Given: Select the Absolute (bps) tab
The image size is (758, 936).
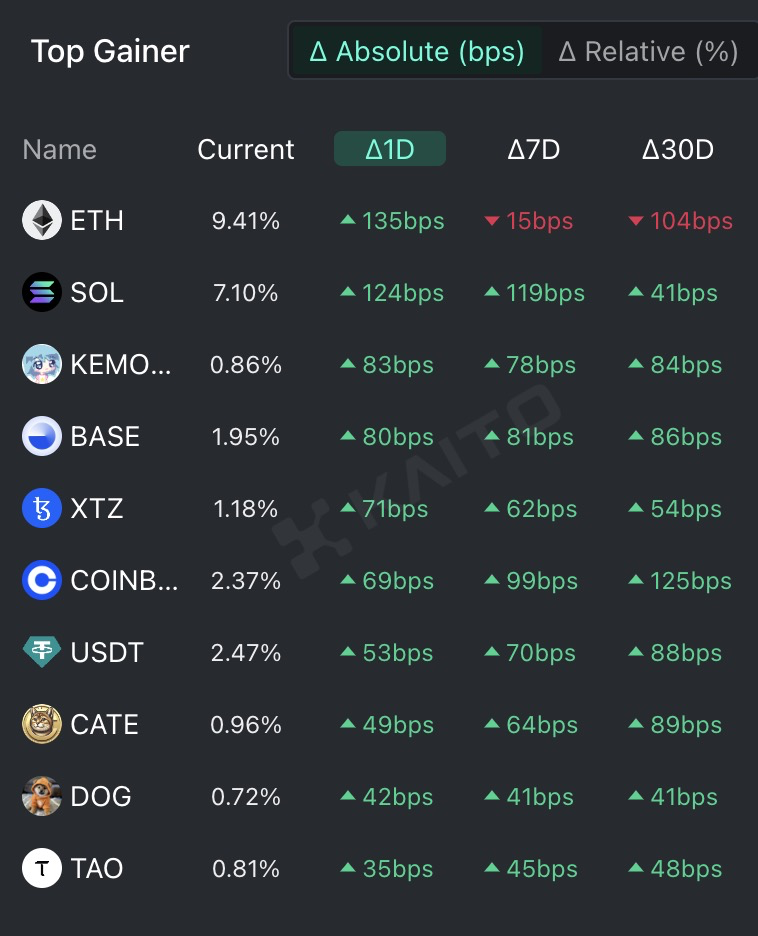Looking at the screenshot, I should pos(416,51).
